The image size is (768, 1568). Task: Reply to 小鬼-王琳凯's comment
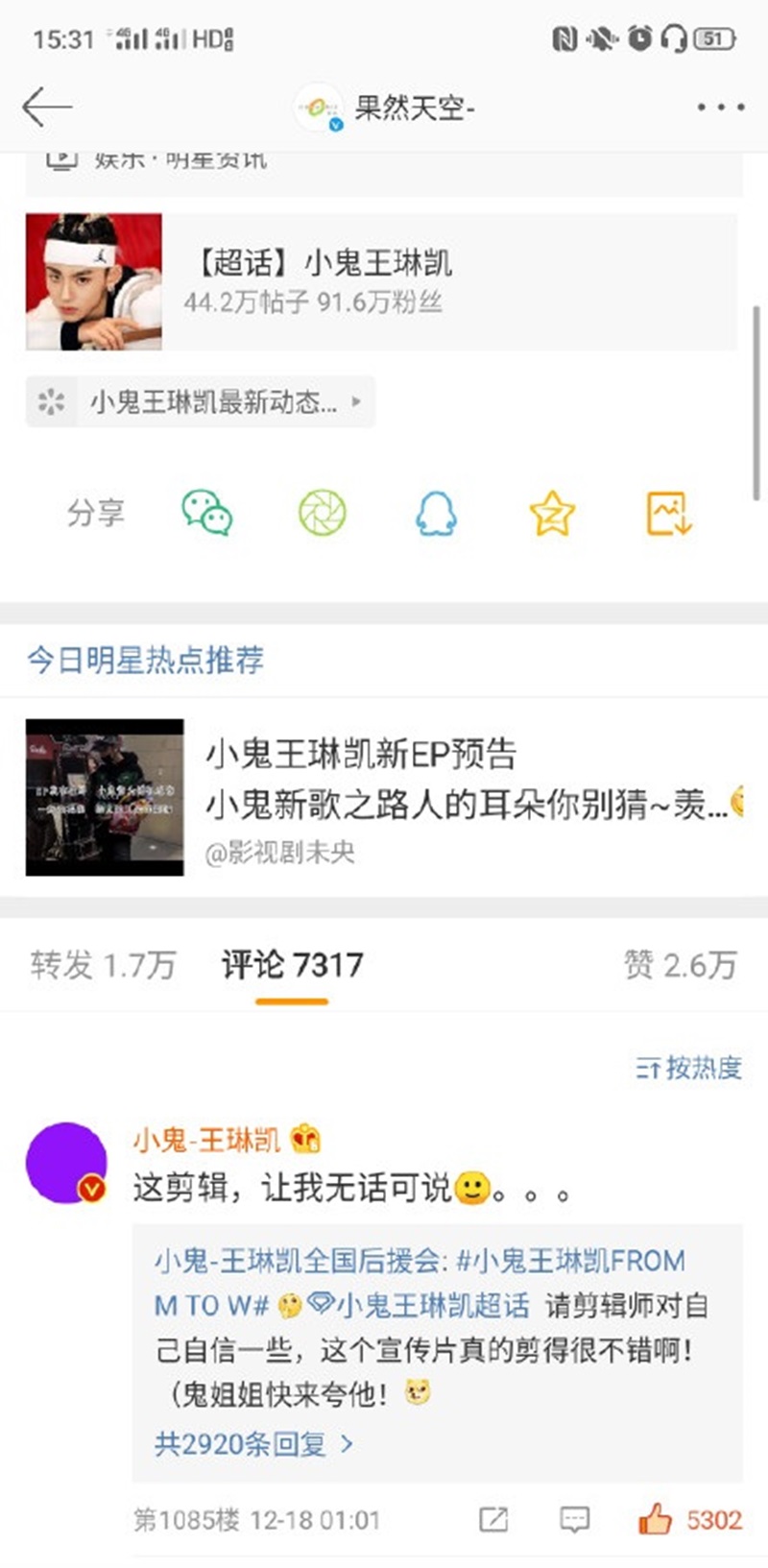(574, 1519)
